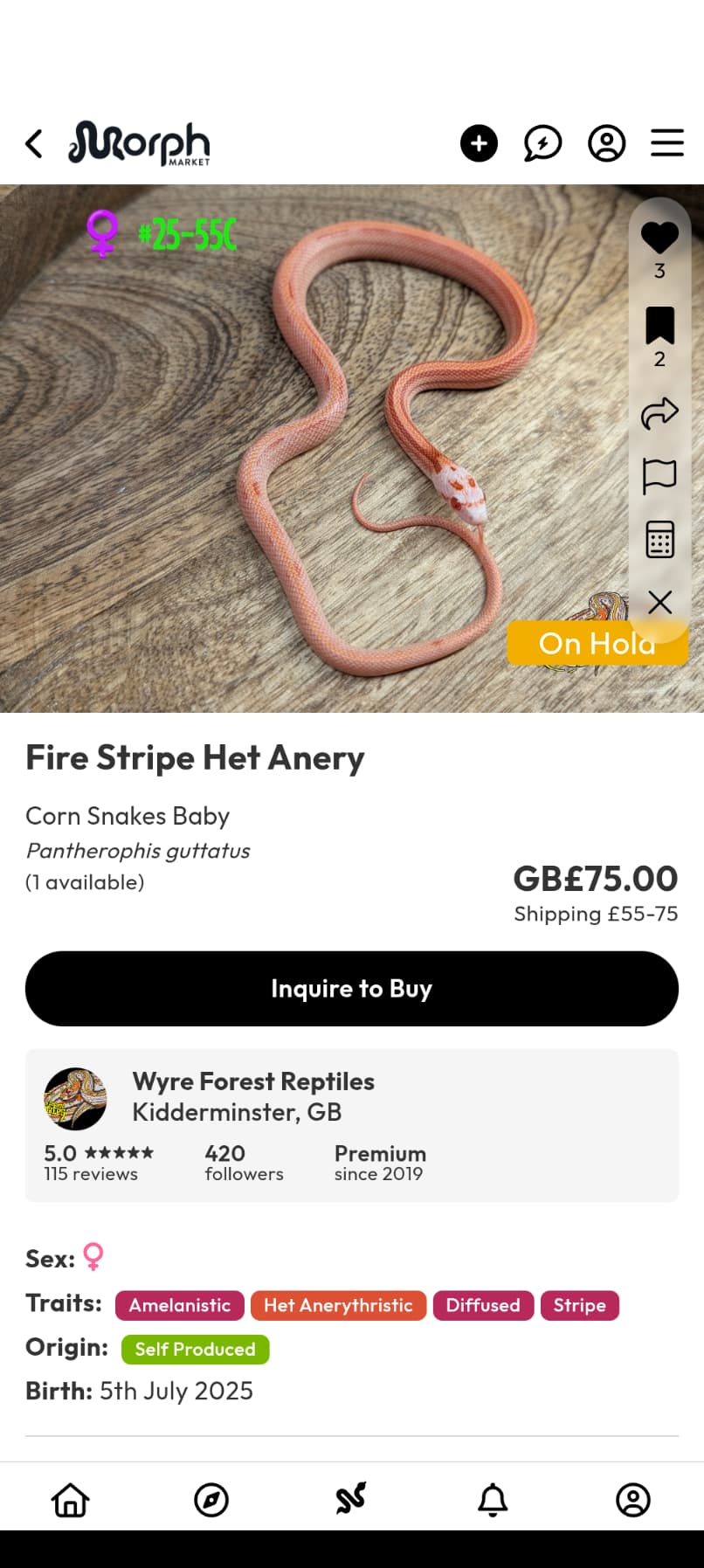
Task: Tap Inquire to Buy button
Action: click(x=352, y=988)
